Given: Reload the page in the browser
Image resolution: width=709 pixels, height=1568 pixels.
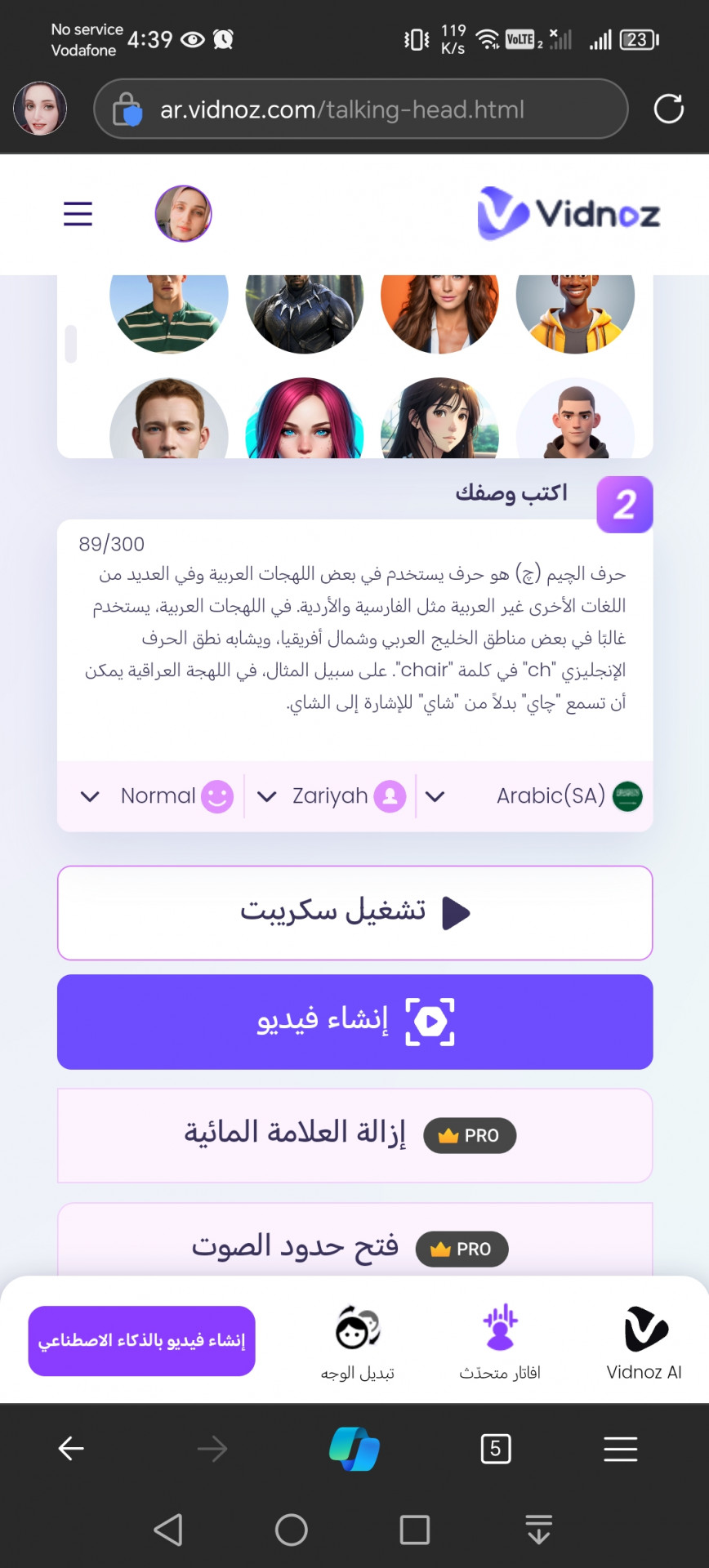Looking at the screenshot, I should [668, 109].
